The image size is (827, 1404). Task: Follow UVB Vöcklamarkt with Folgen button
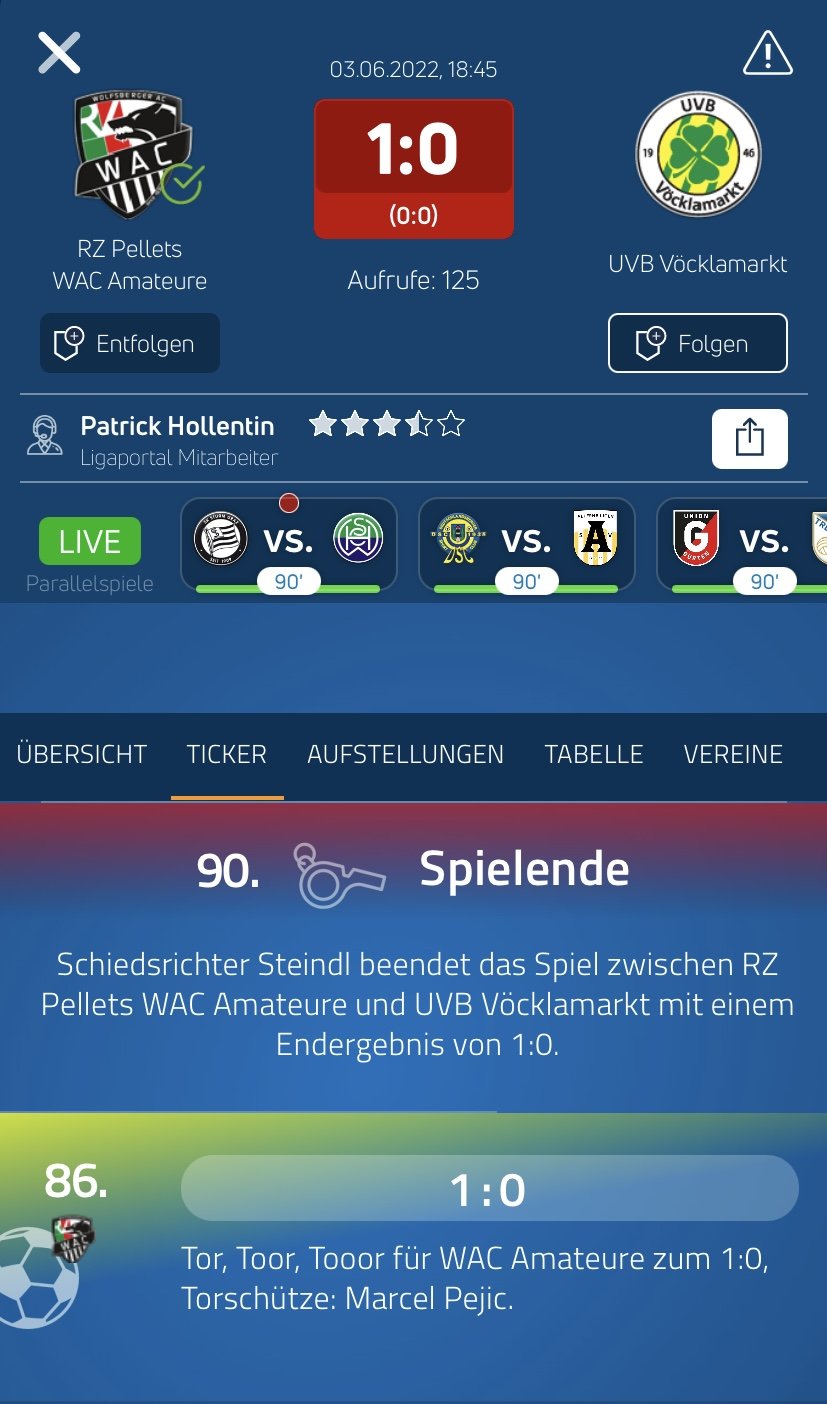pos(697,343)
